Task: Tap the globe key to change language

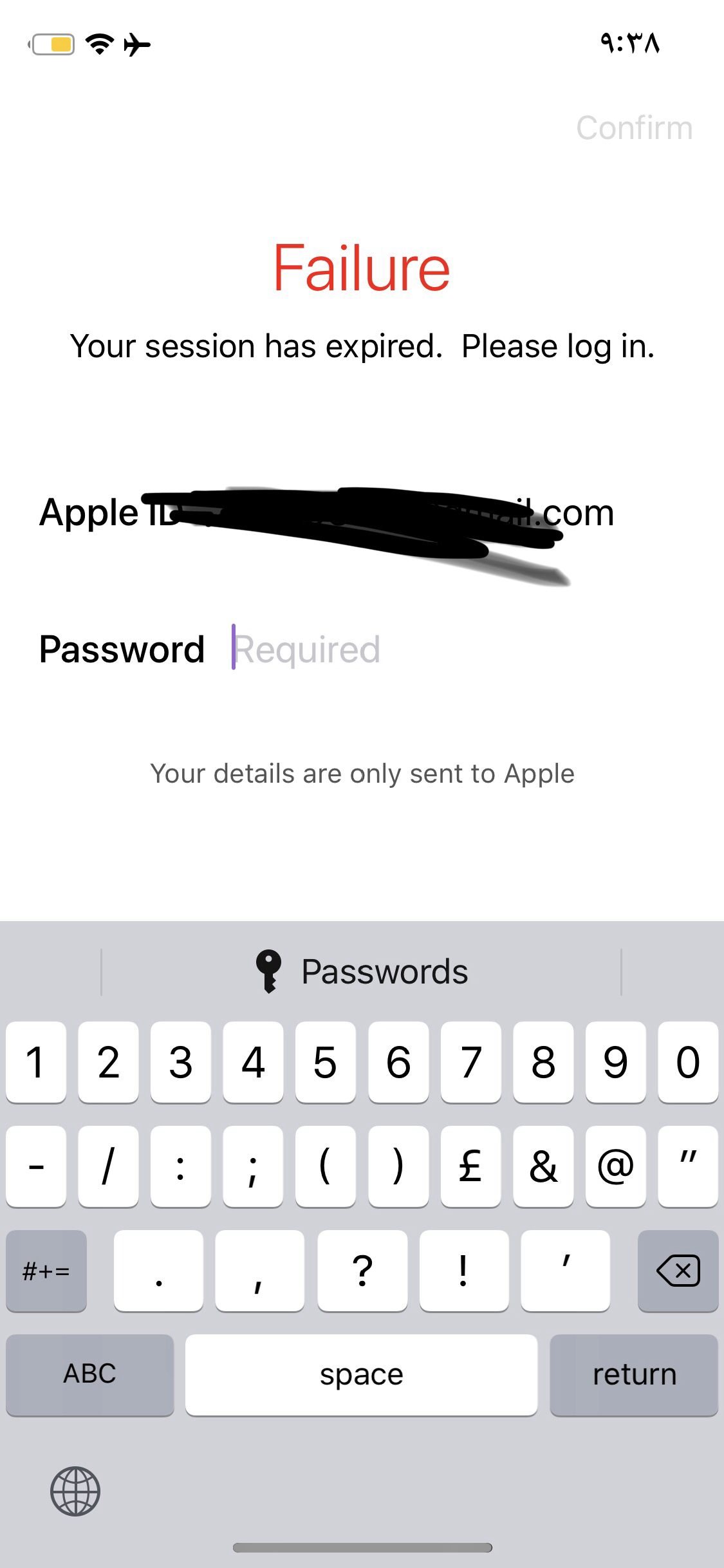Action: 75,1491
